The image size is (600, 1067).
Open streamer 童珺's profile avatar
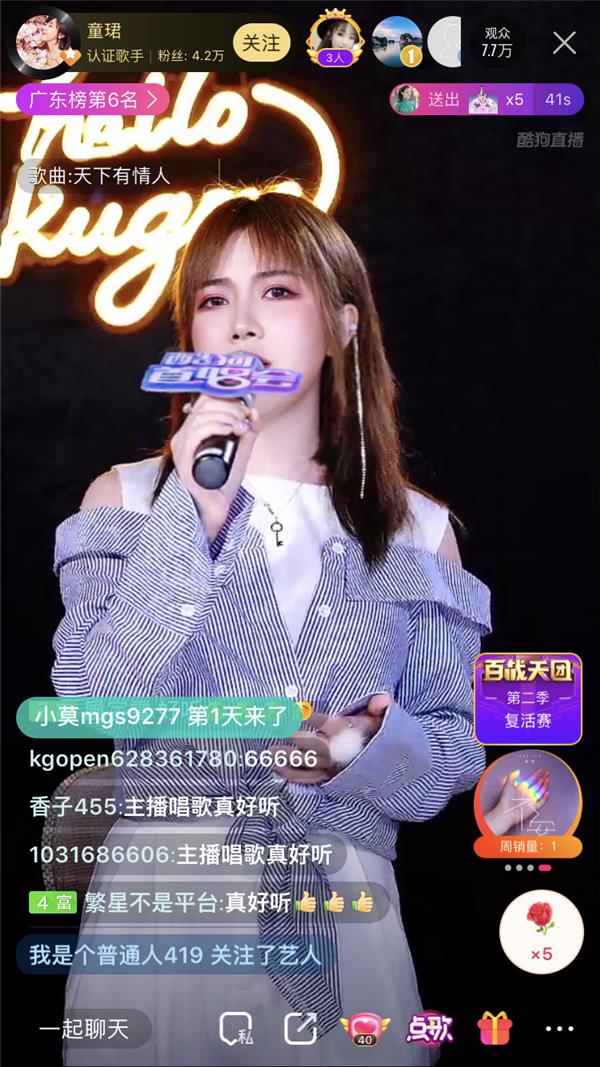click(43, 43)
